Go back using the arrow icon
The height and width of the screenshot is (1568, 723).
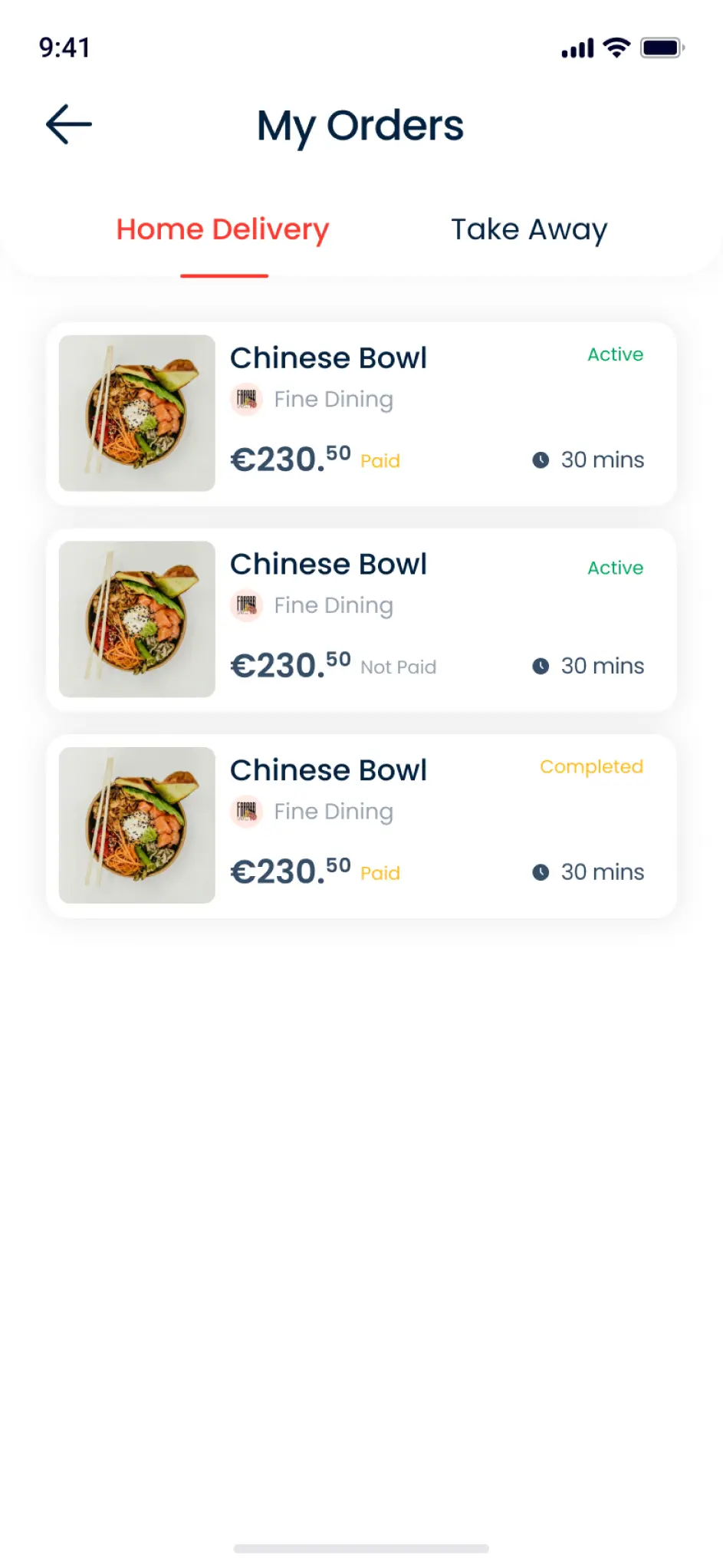tap(68, 124)
